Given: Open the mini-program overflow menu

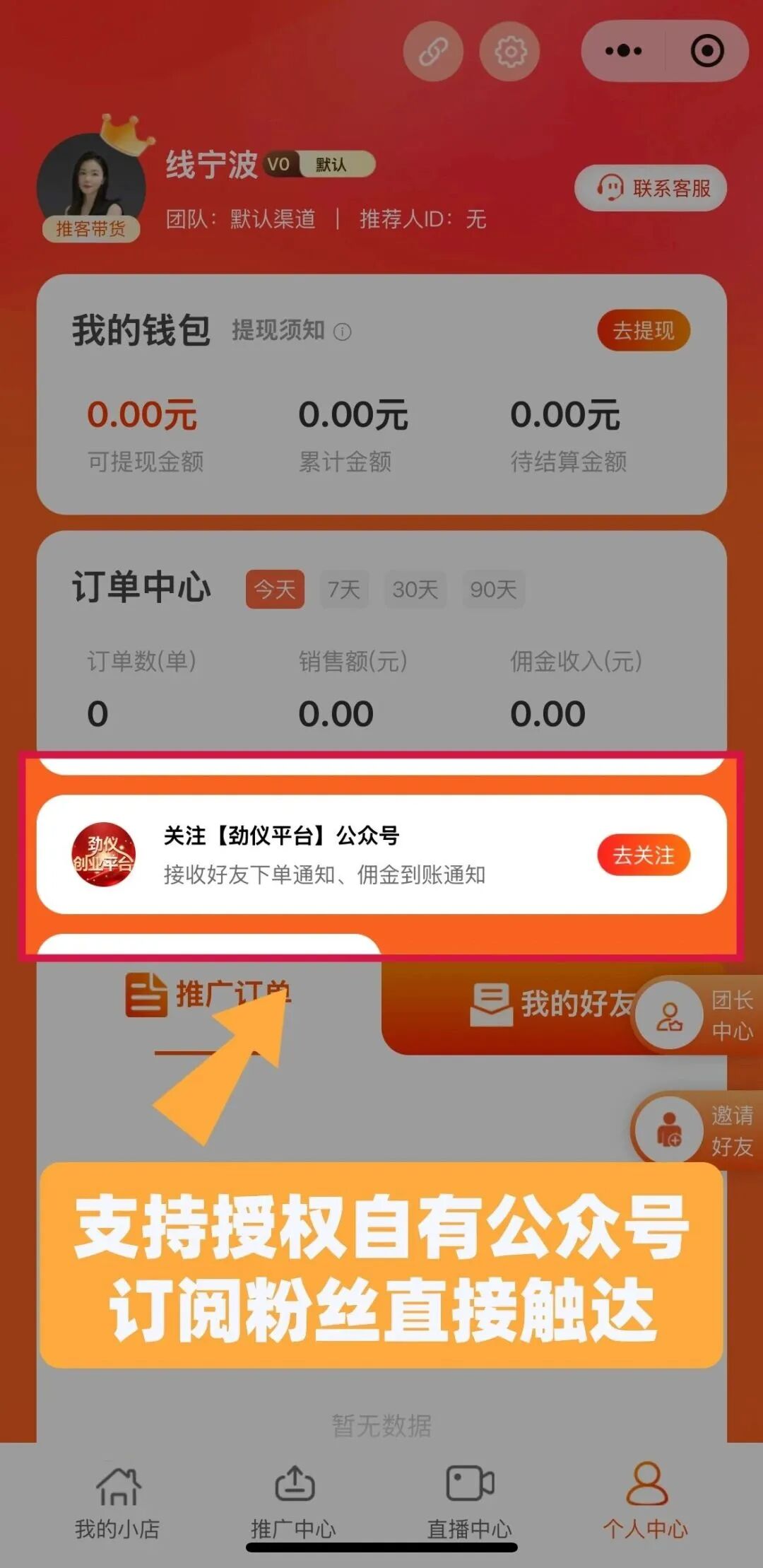Looking at the screenshot, I should (x=623, y=51).
